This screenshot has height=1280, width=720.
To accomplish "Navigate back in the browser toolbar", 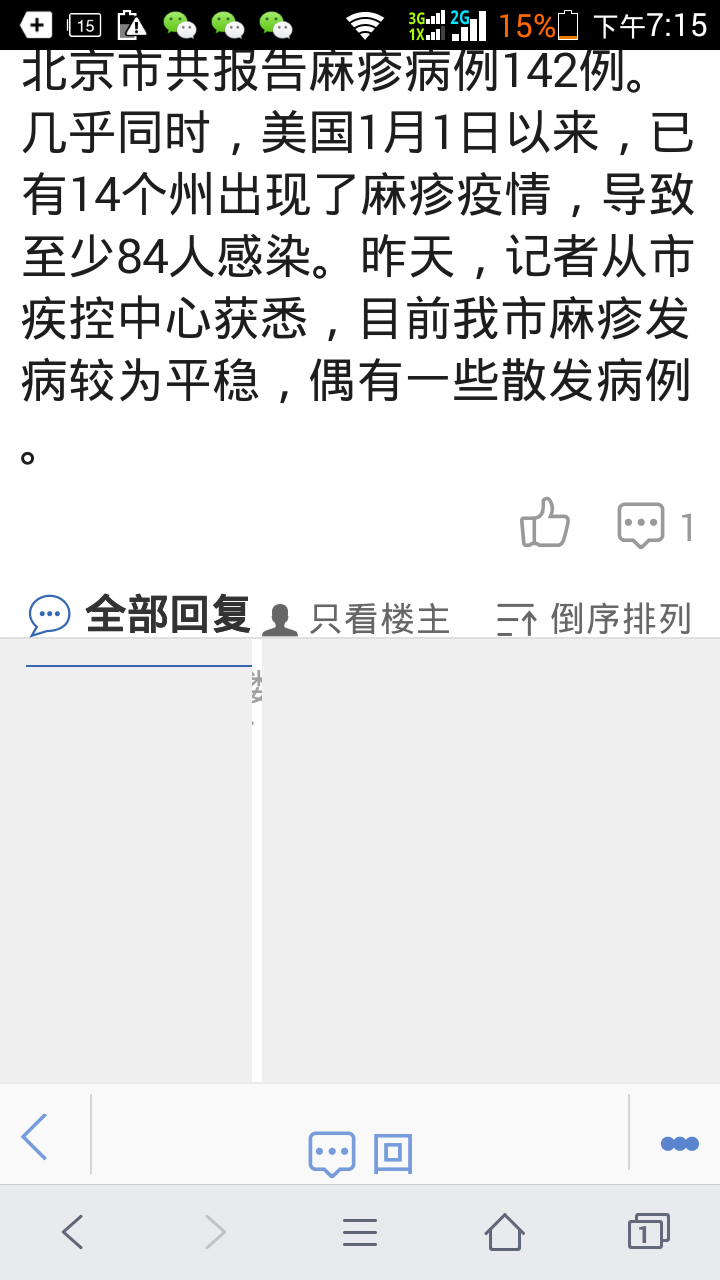I will point(72,1232).
